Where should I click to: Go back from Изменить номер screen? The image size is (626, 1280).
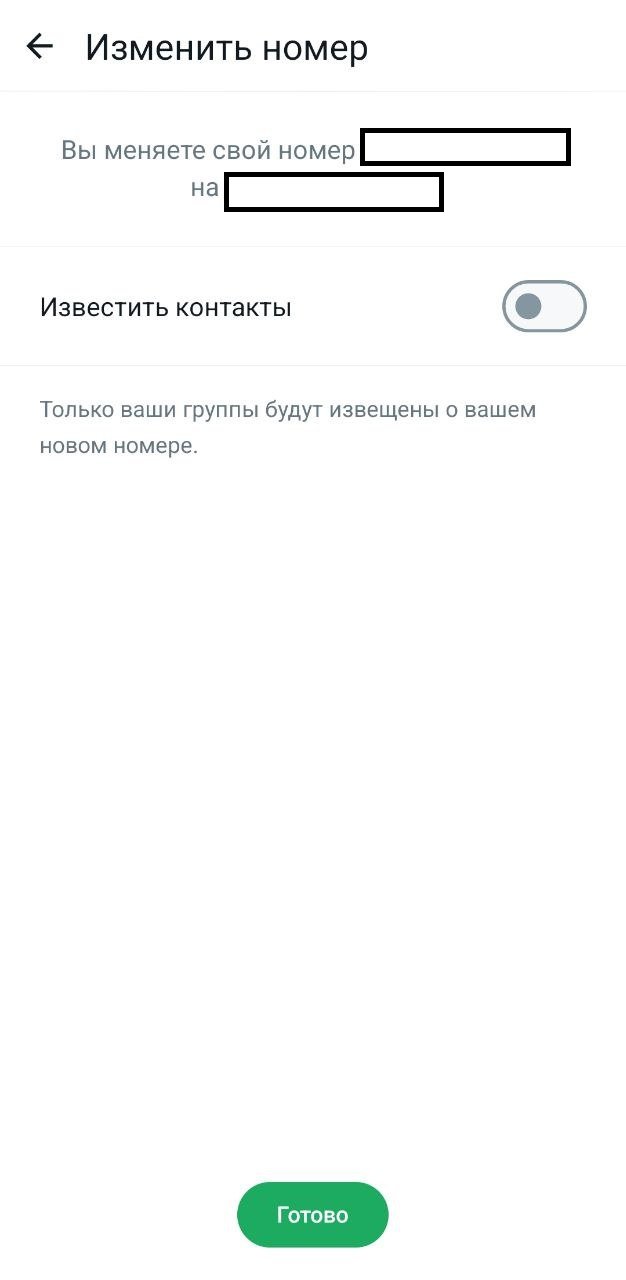click(x=39, y=46)
